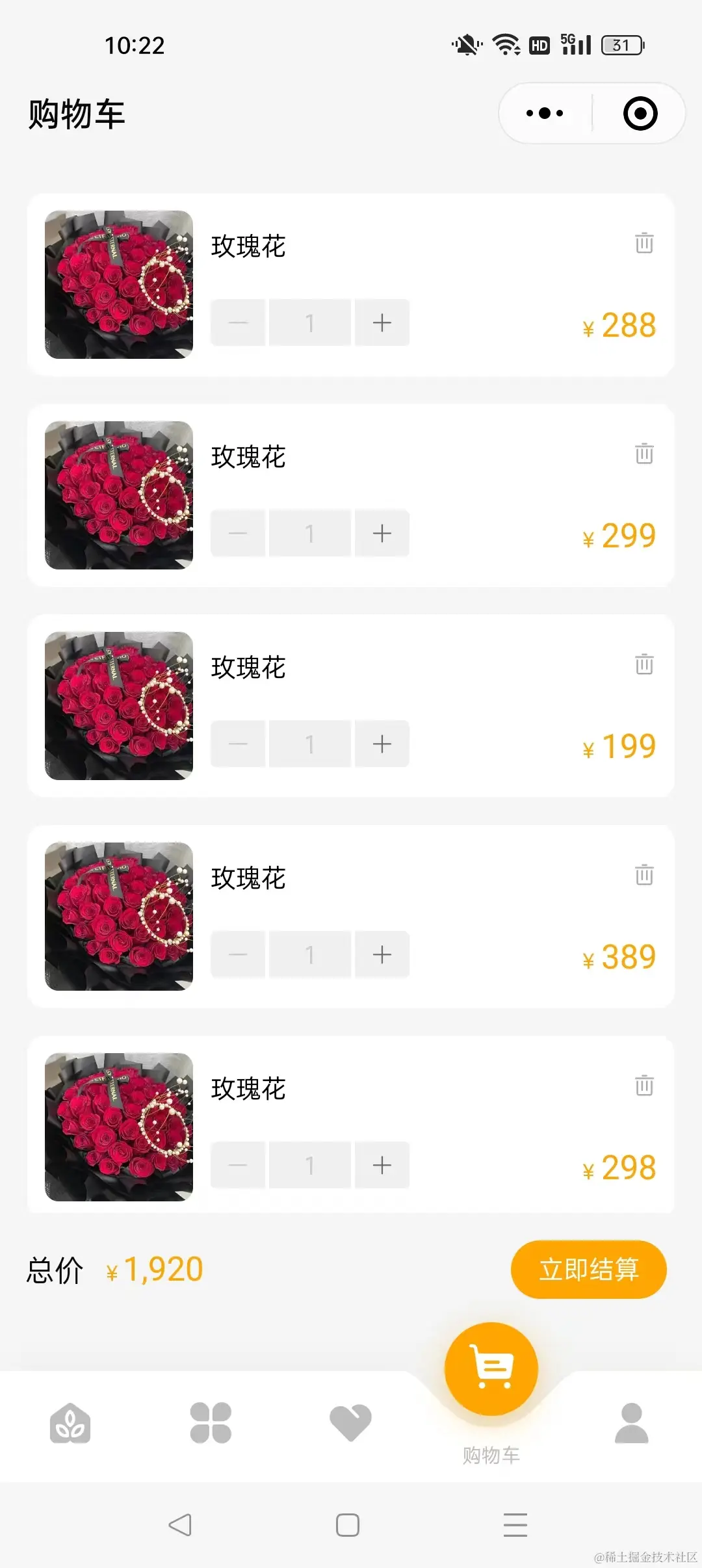The width and height of the screenshot is (702, 1568).
Task: Tap the trash icon on the ¥199 item
Action: click(644, 664)
